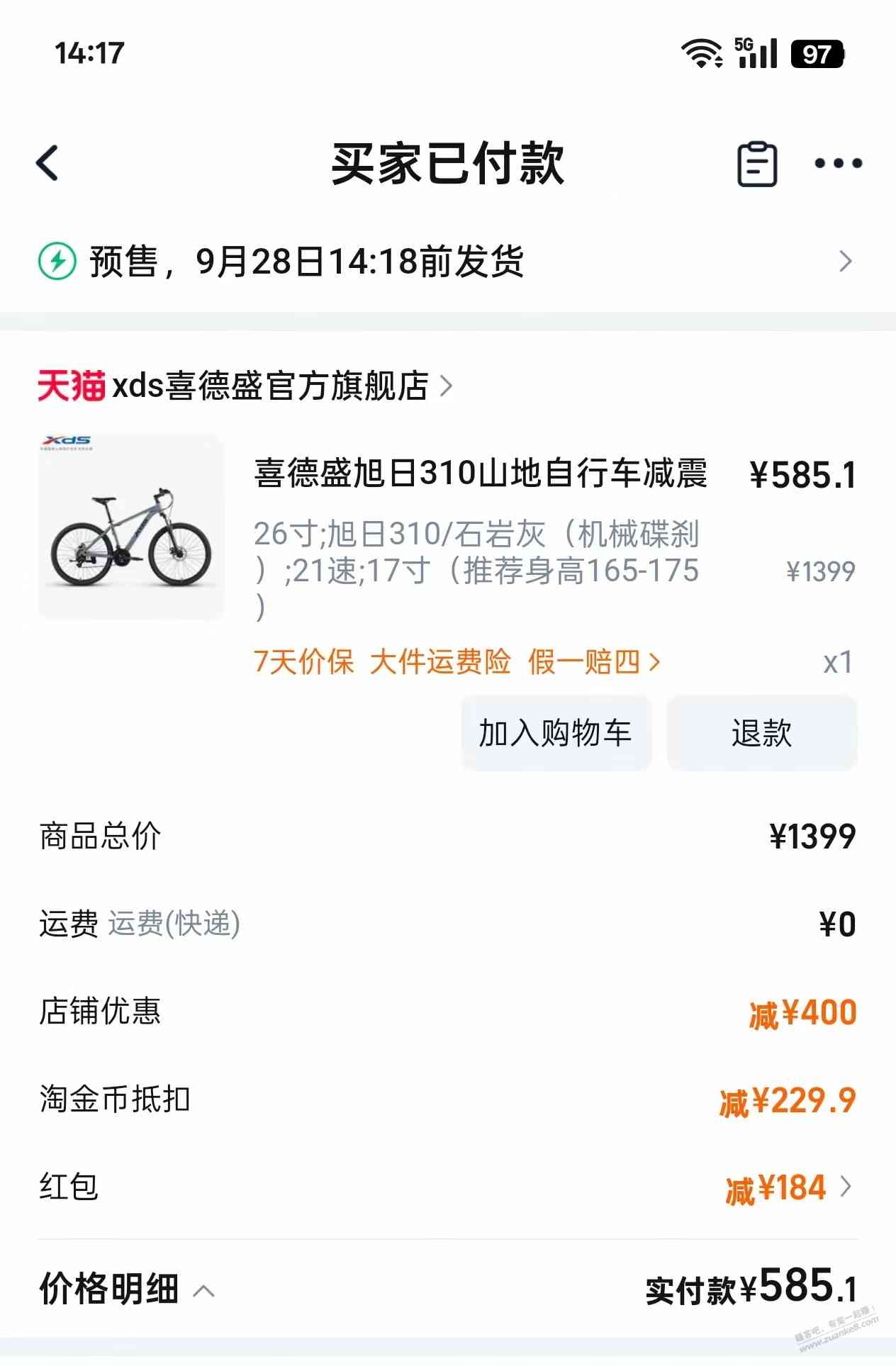Open the clipboard order notes icon
The width and height of the screenshot is (896, 1366).
pos(757,164)
